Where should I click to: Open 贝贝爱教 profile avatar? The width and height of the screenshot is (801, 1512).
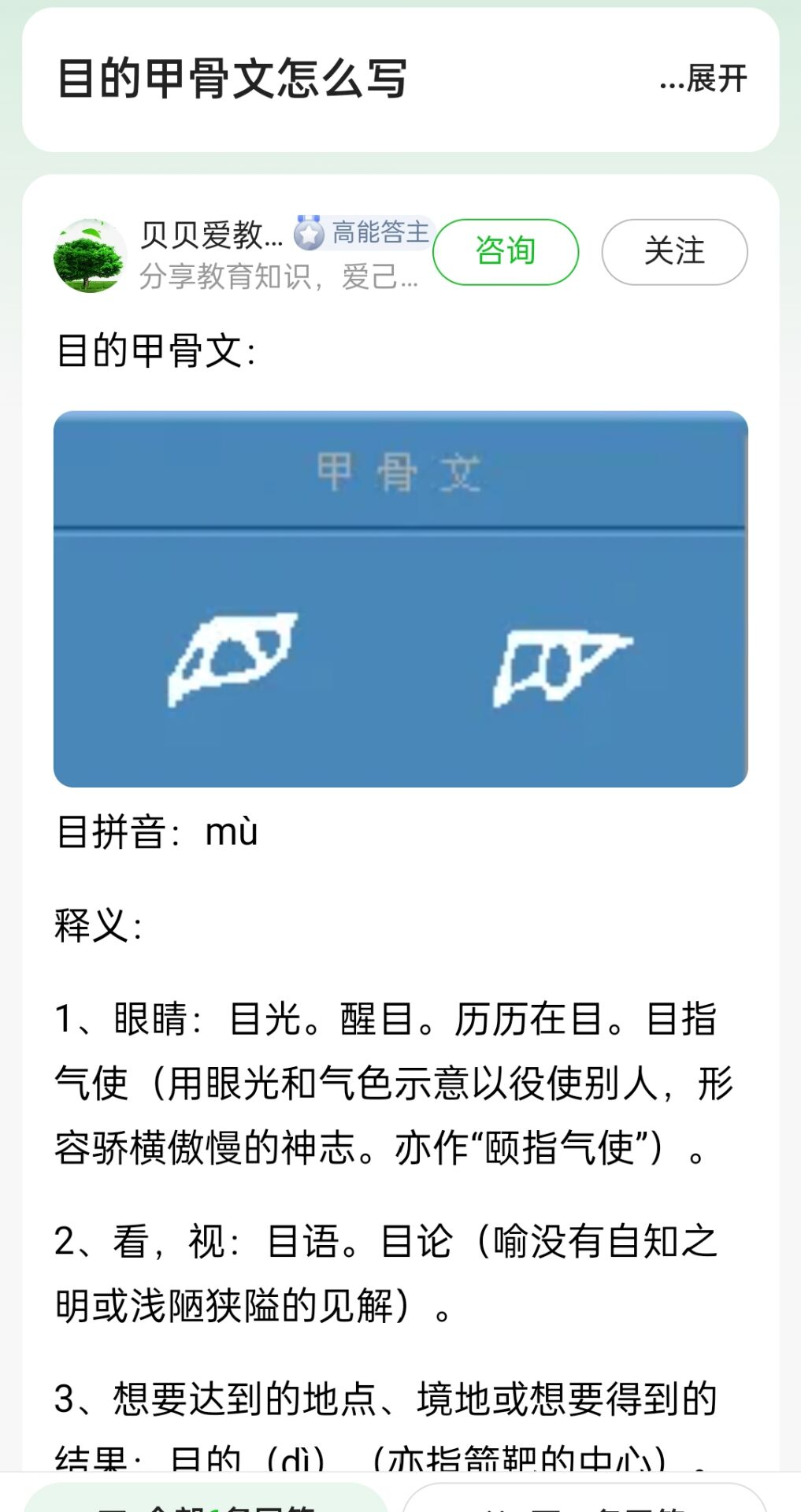click(x=90, y=255)
